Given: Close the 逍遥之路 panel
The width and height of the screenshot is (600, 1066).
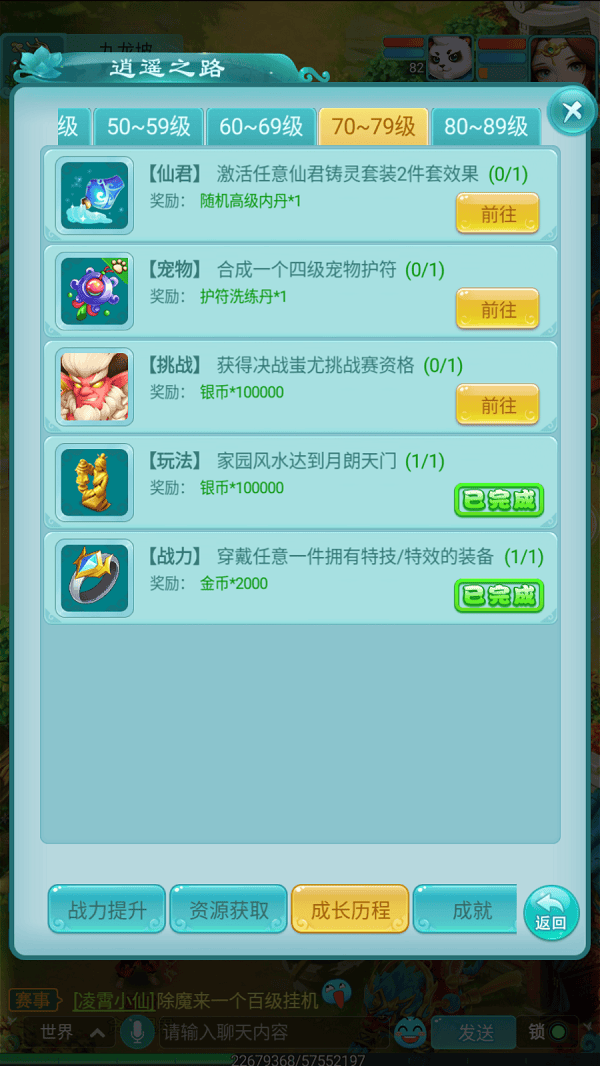Looking at the screenshot, I should (x=572, y=111).
